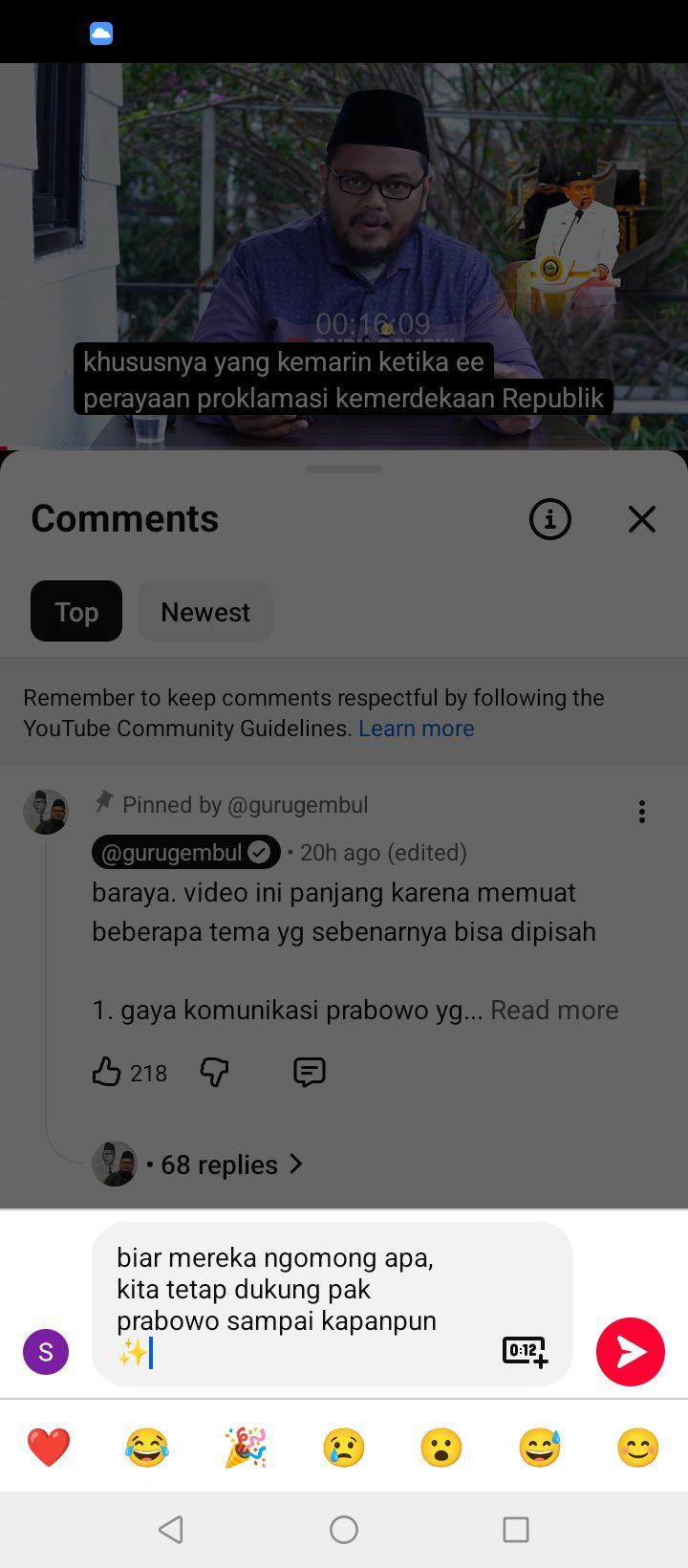The image size is (688, 1568).
Task: Insert the crying face emoji
Action: pos(344,1448)
